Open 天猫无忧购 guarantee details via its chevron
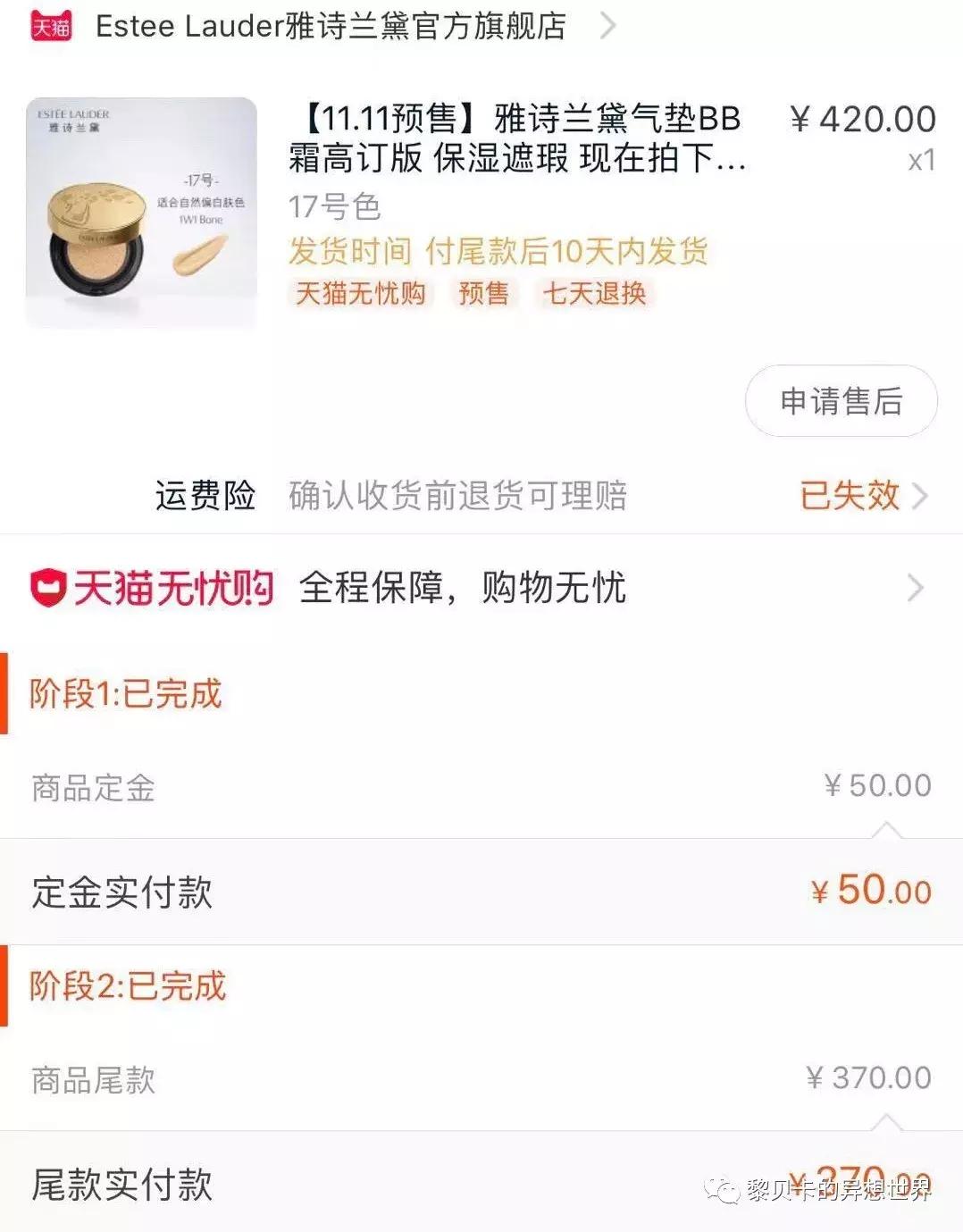The width and height of the screenshot is (963, 1232). pyautogui.click(x=914, y=588)
